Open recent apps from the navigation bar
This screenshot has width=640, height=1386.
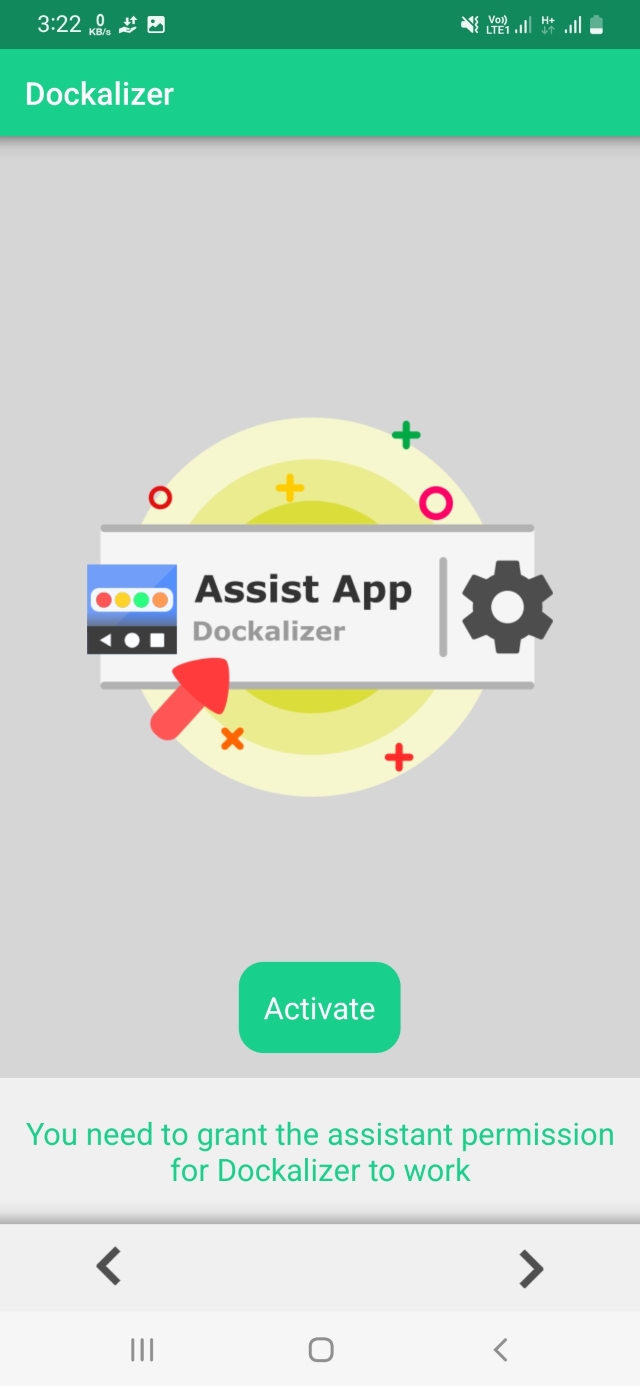click(142, 1350)
